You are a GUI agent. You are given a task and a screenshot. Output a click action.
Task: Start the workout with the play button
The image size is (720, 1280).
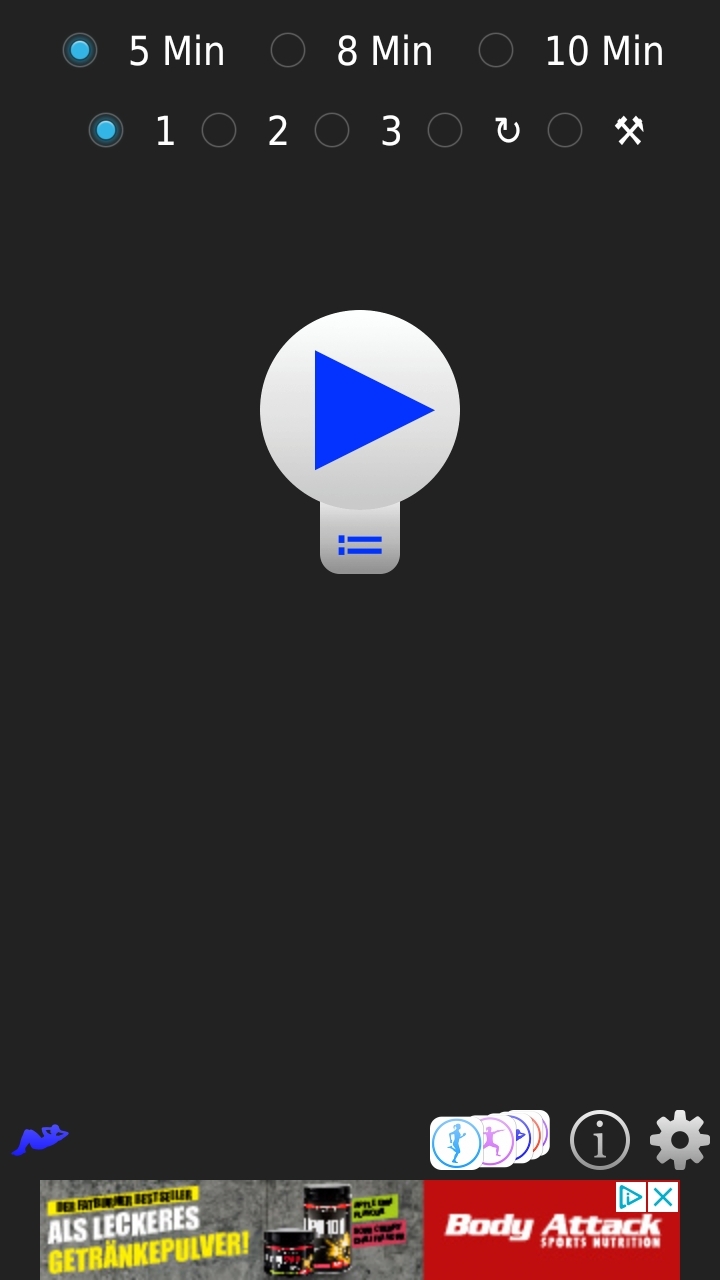[360, 410]
